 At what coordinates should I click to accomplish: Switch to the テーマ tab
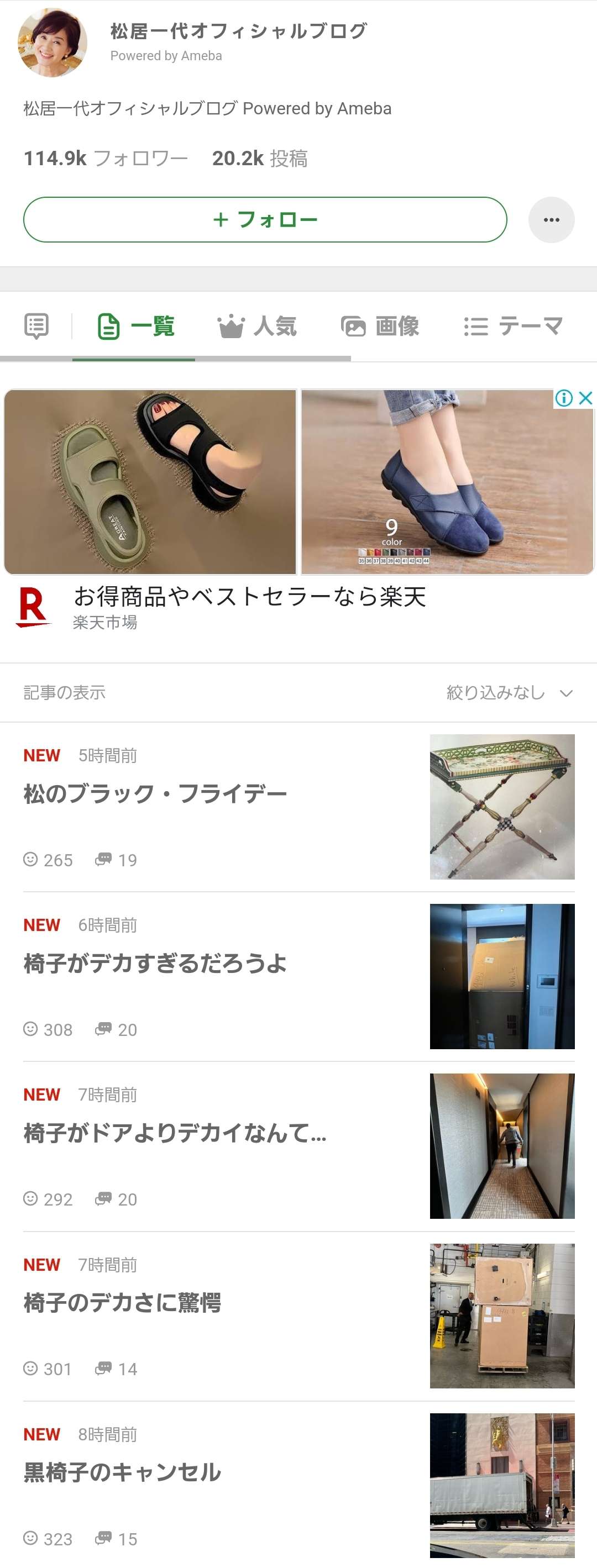tap(512, 327)
